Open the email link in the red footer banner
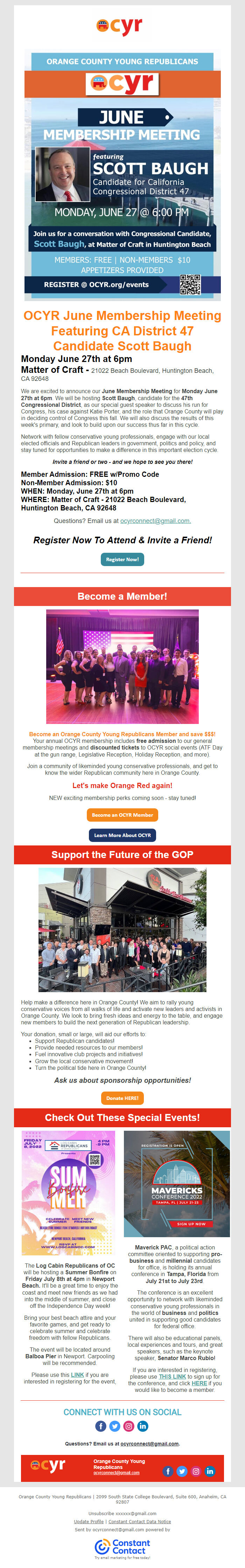 (x=116, y=1472)
